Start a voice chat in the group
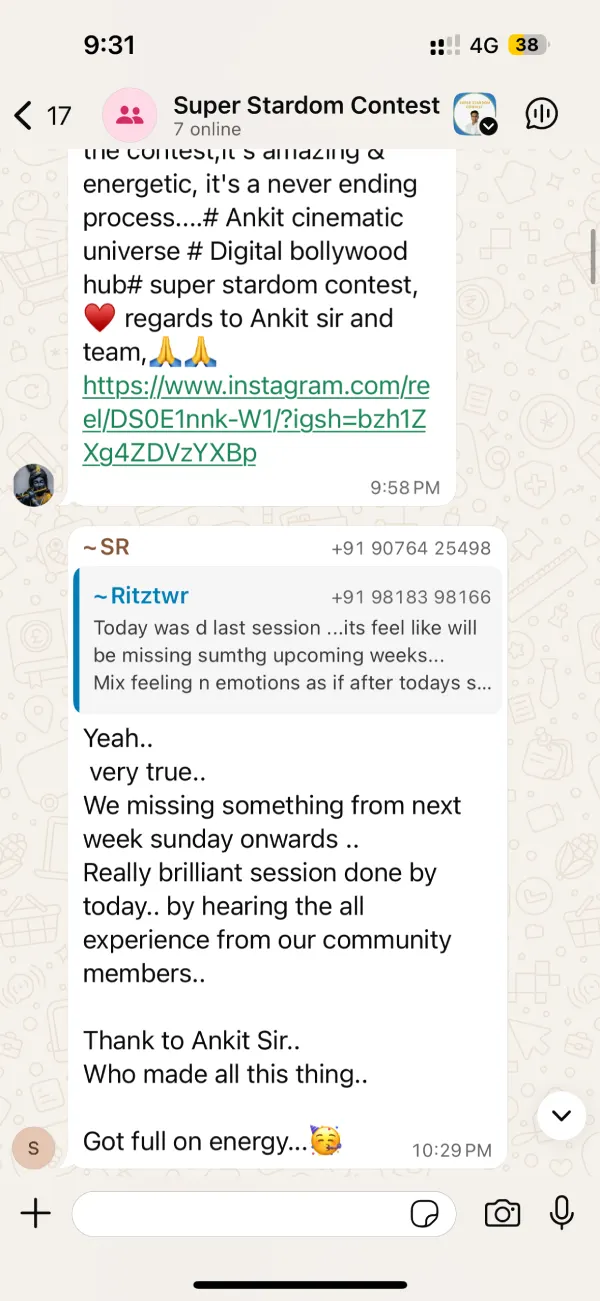 [x=541, y=115]
